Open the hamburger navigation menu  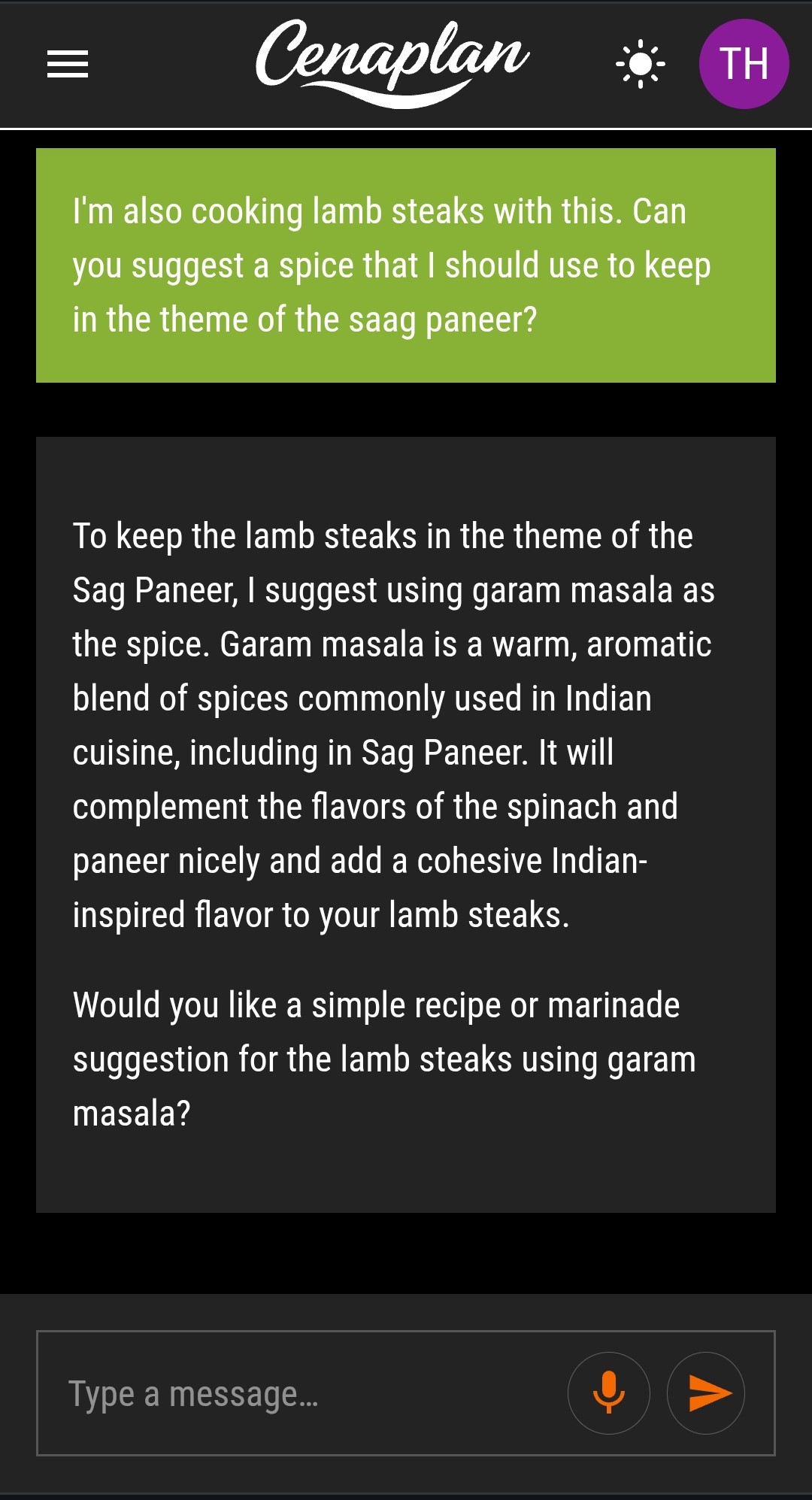coord(68,64)
